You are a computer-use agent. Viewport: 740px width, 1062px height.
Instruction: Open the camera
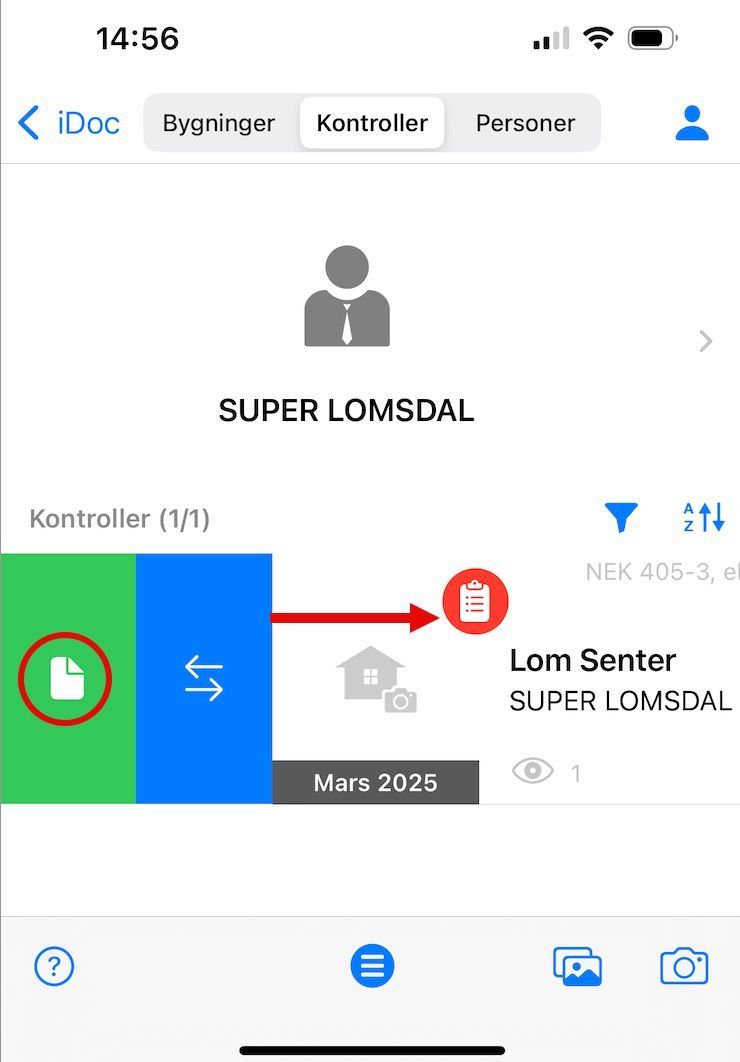pos(684,966)
